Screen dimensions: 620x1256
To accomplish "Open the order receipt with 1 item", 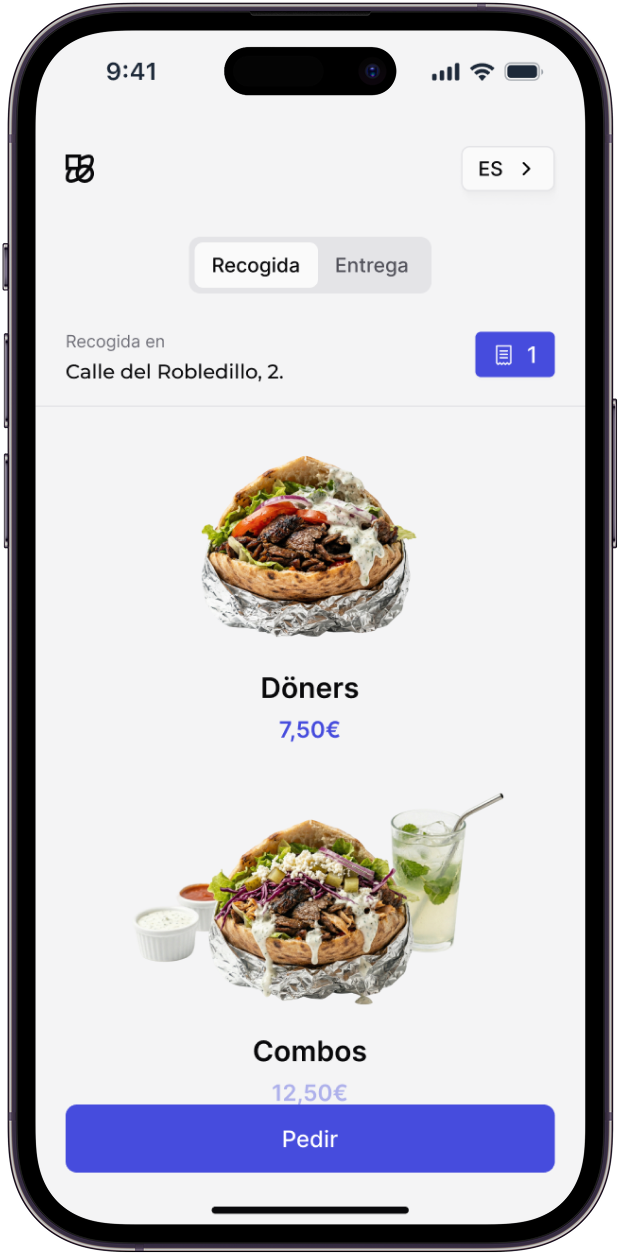I will coord(514,355).
